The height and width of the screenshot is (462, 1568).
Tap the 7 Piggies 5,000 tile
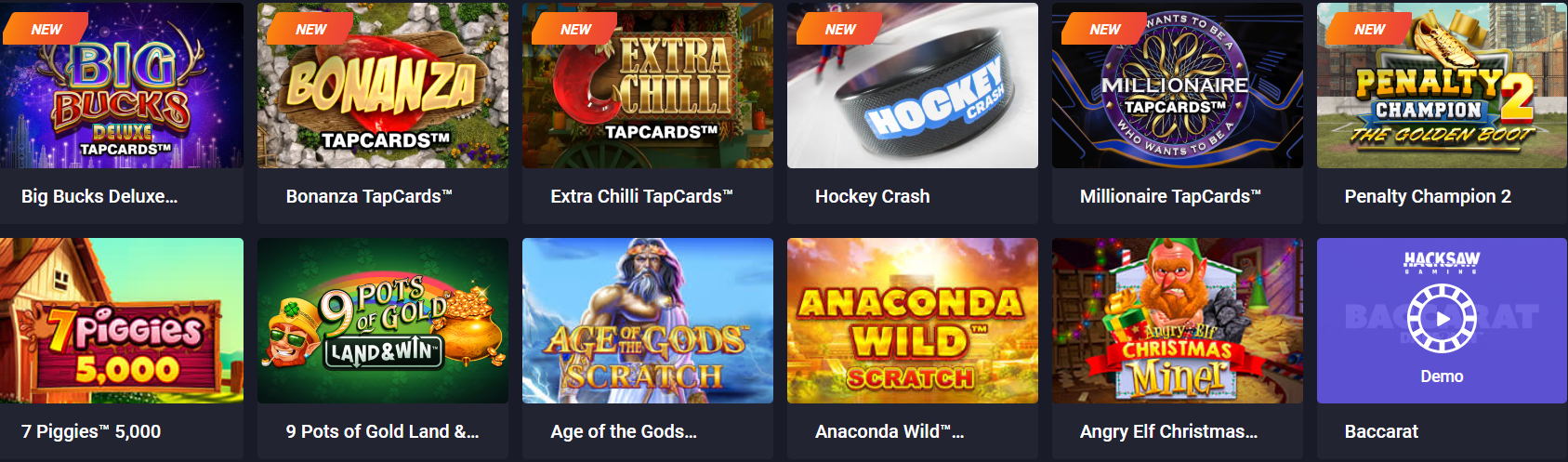122,322
